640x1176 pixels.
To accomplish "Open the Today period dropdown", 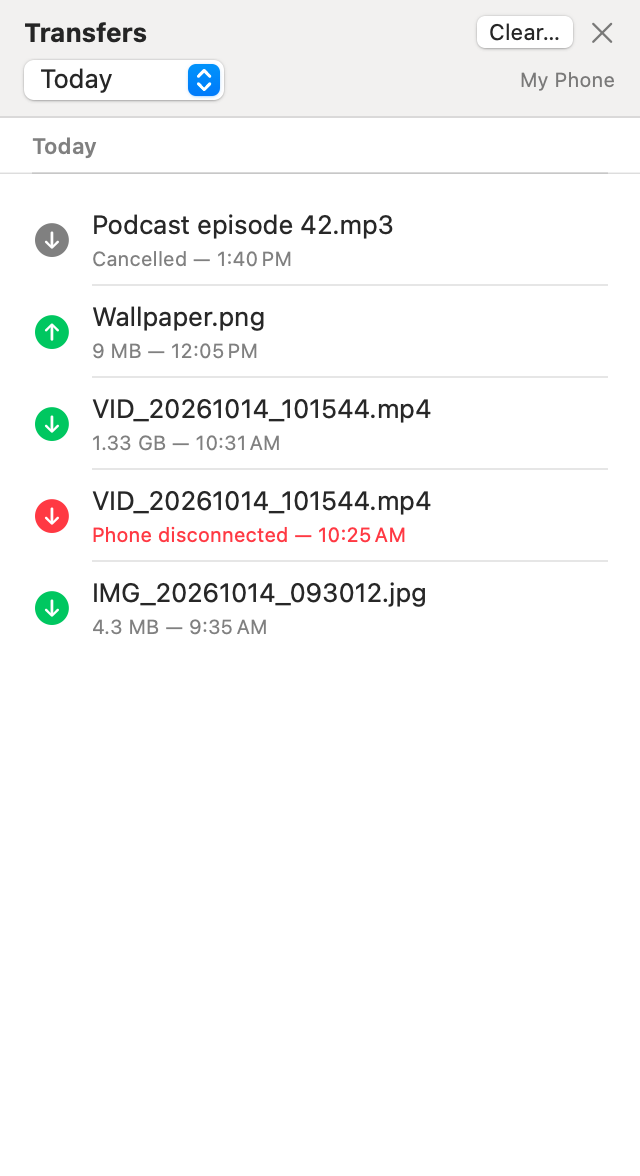I will click(x=124, y=80).
